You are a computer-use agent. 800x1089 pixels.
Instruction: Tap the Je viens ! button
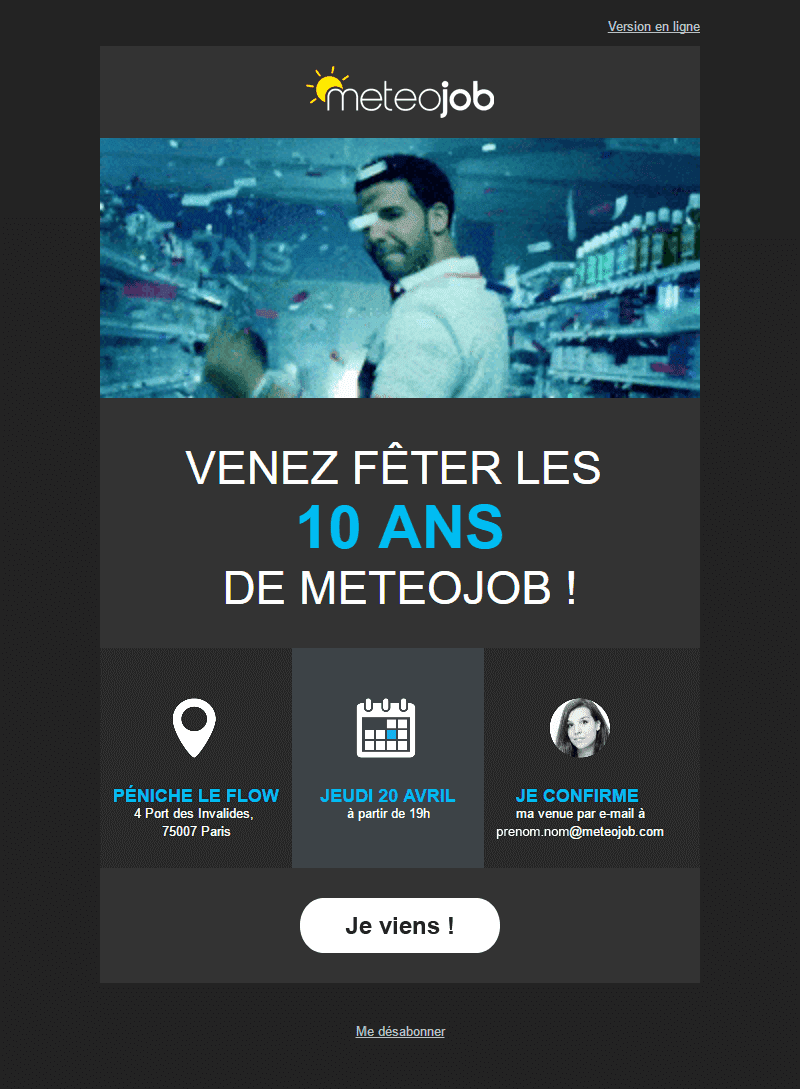(400, 926)
